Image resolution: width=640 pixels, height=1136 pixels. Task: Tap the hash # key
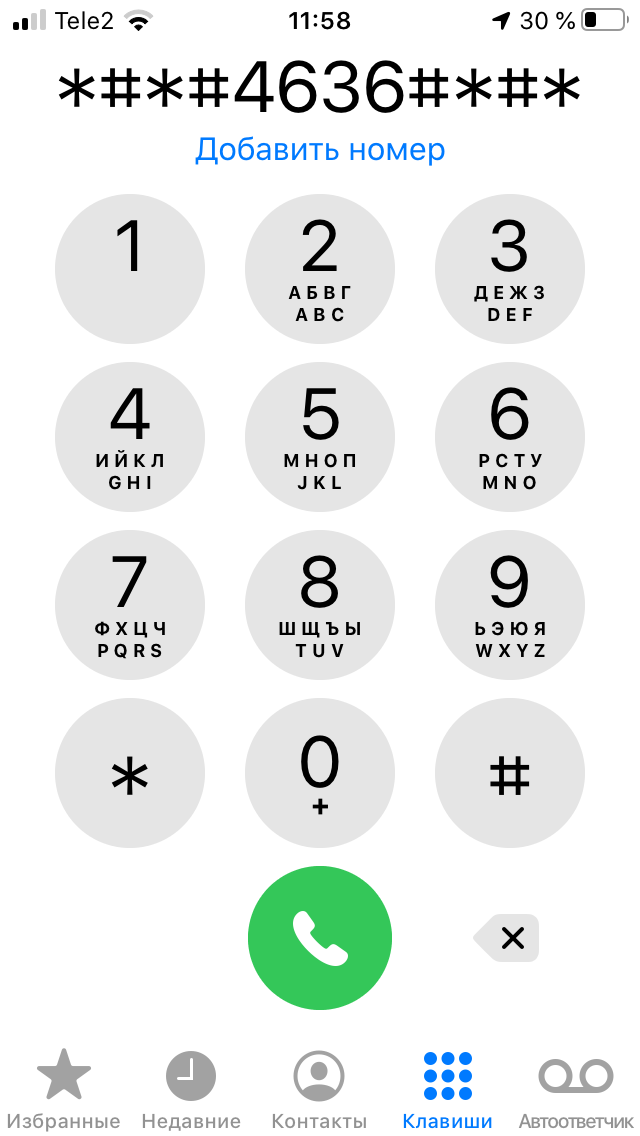coord(510,773)
